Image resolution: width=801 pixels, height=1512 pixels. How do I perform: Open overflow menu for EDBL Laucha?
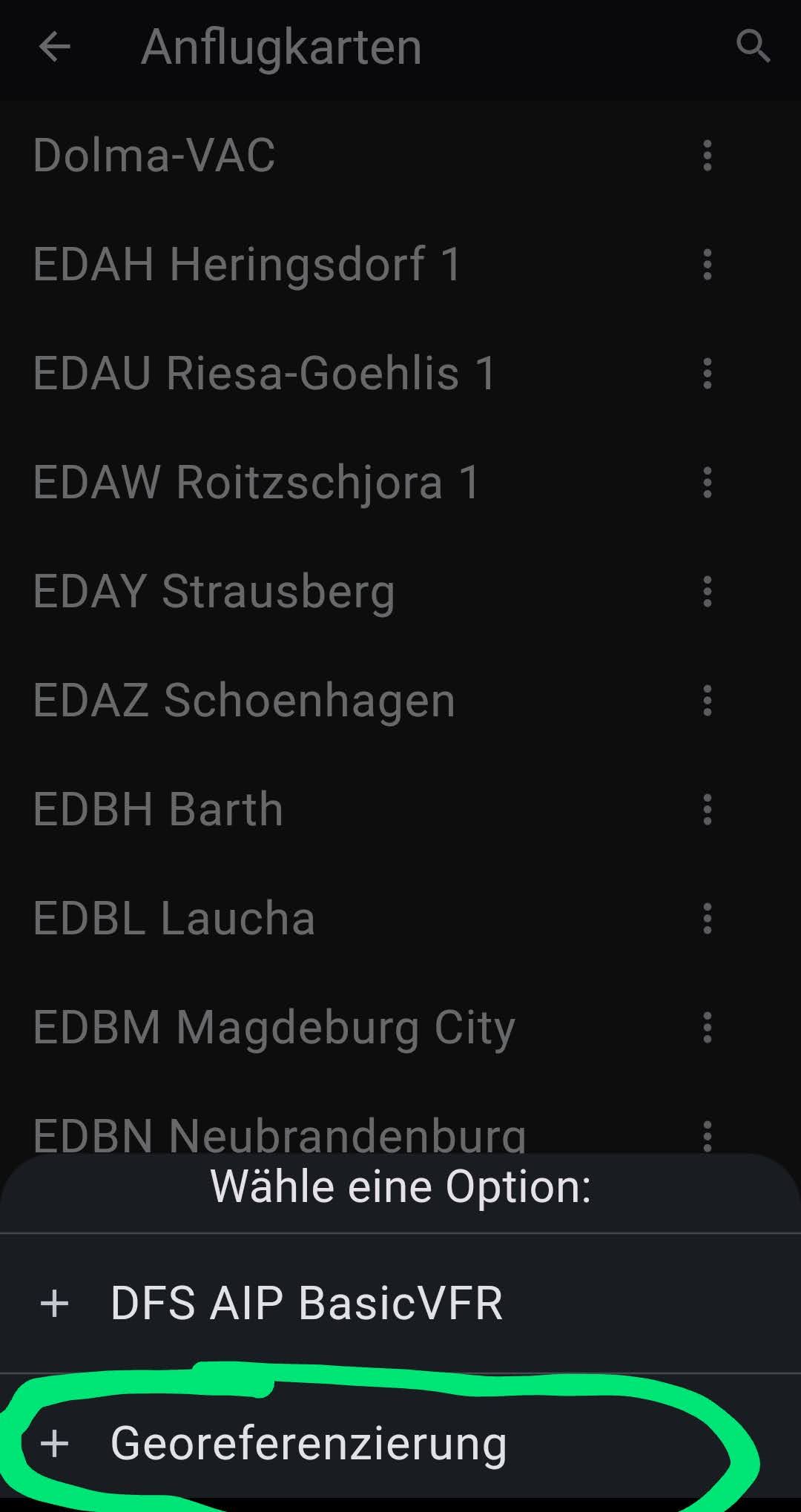click(707, 919)
